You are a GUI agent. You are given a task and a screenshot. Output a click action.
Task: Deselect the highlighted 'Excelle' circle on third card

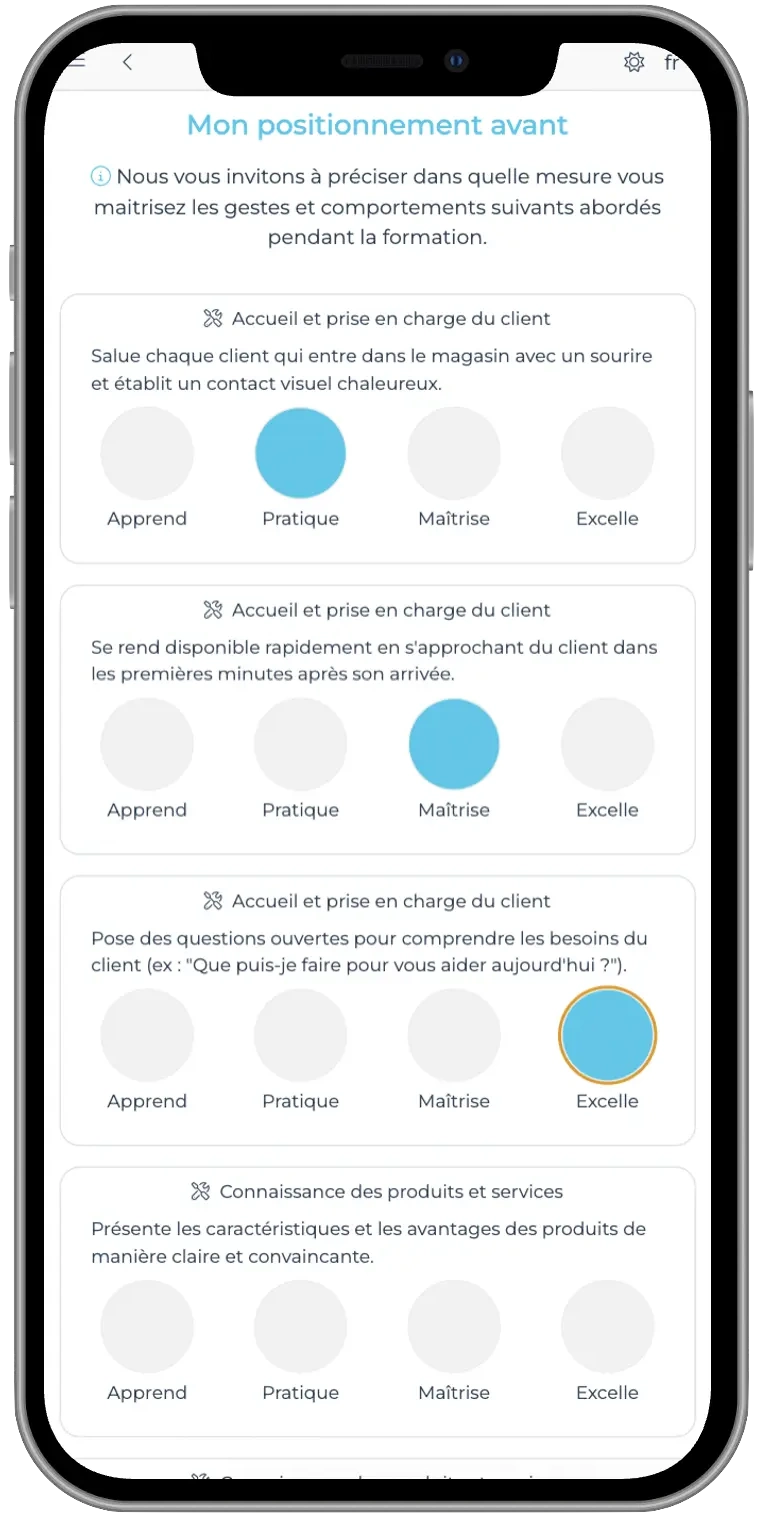pyautogui.click(x=607, y=1034)
